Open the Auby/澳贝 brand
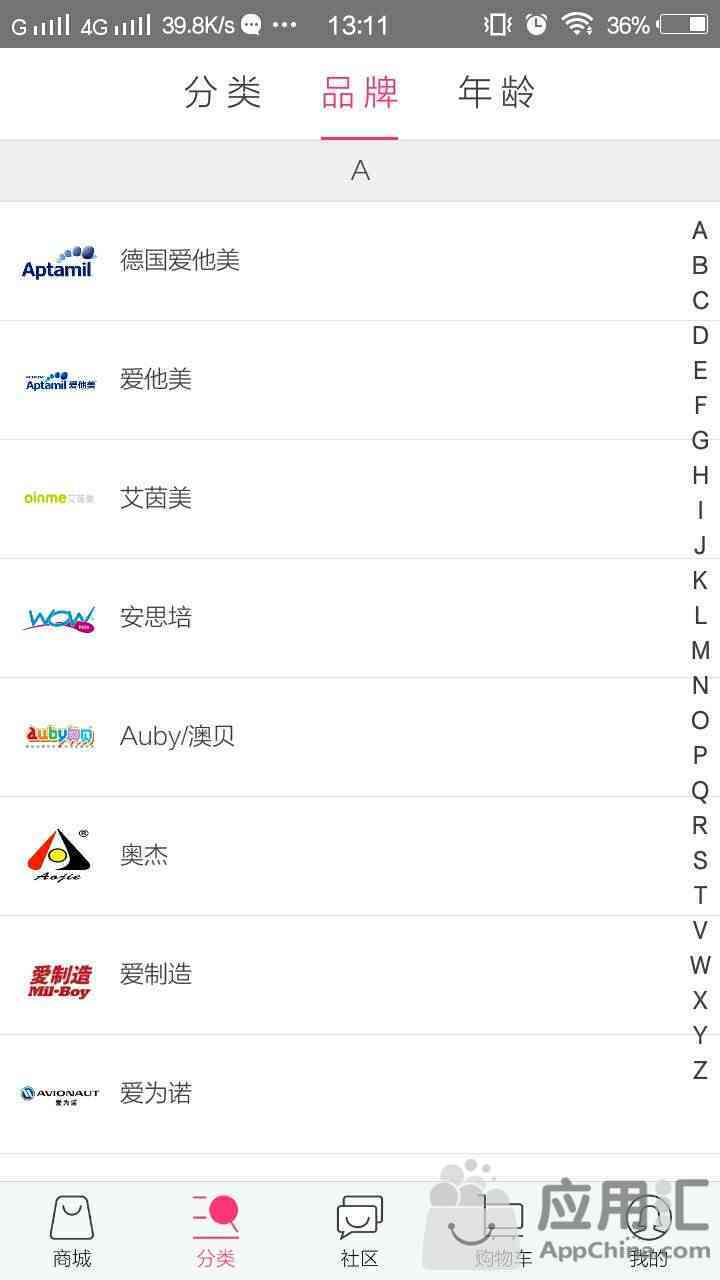This screenshot has height=1280, width=720. (x=360, y=737)
